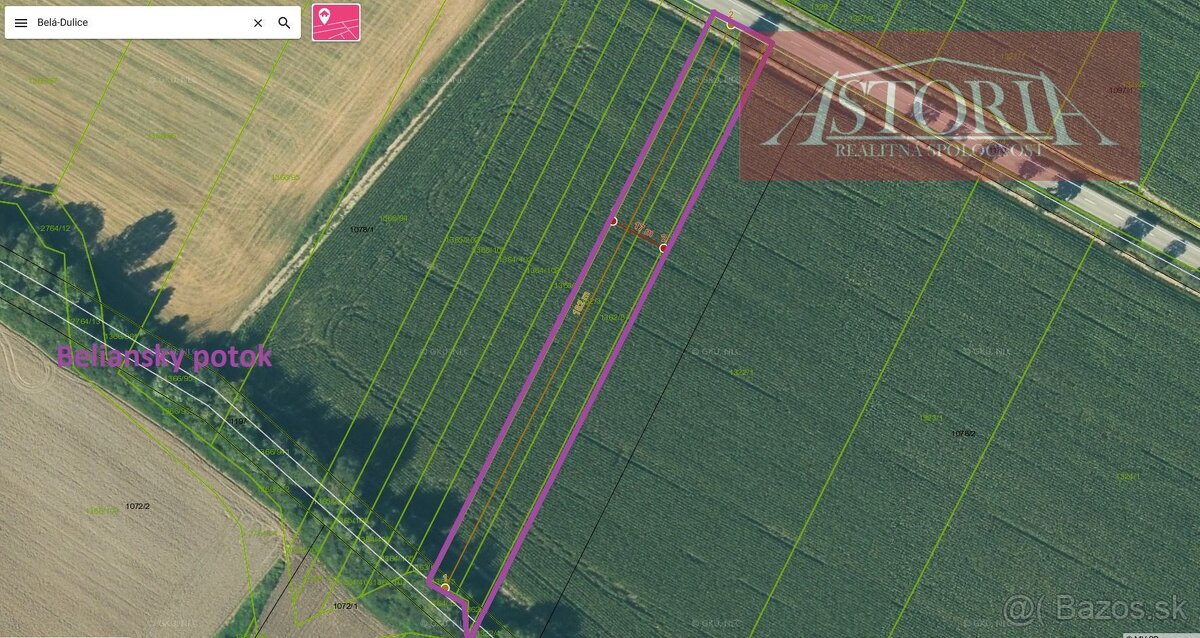Run the search via magnifier icon
Screen dimensions: 1200x638
[285, 22]
